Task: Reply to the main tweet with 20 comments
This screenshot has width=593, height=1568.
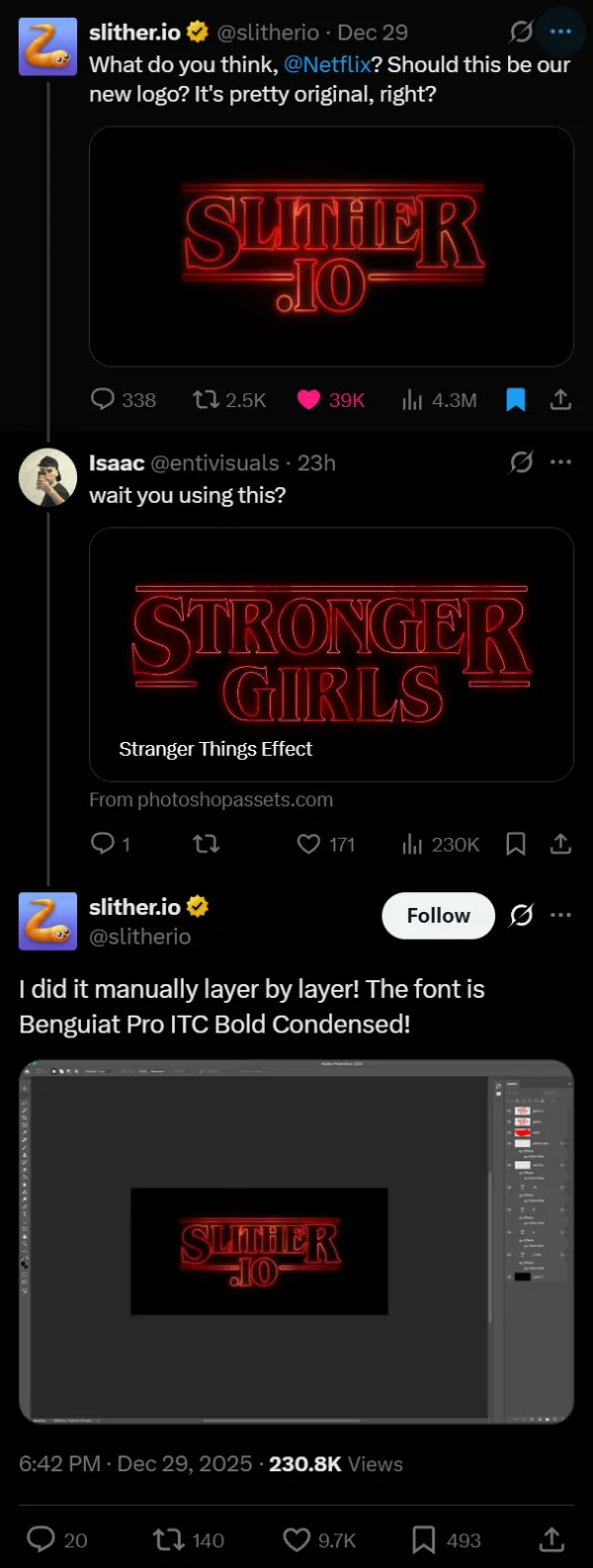Action: (x=41, y=1539)
